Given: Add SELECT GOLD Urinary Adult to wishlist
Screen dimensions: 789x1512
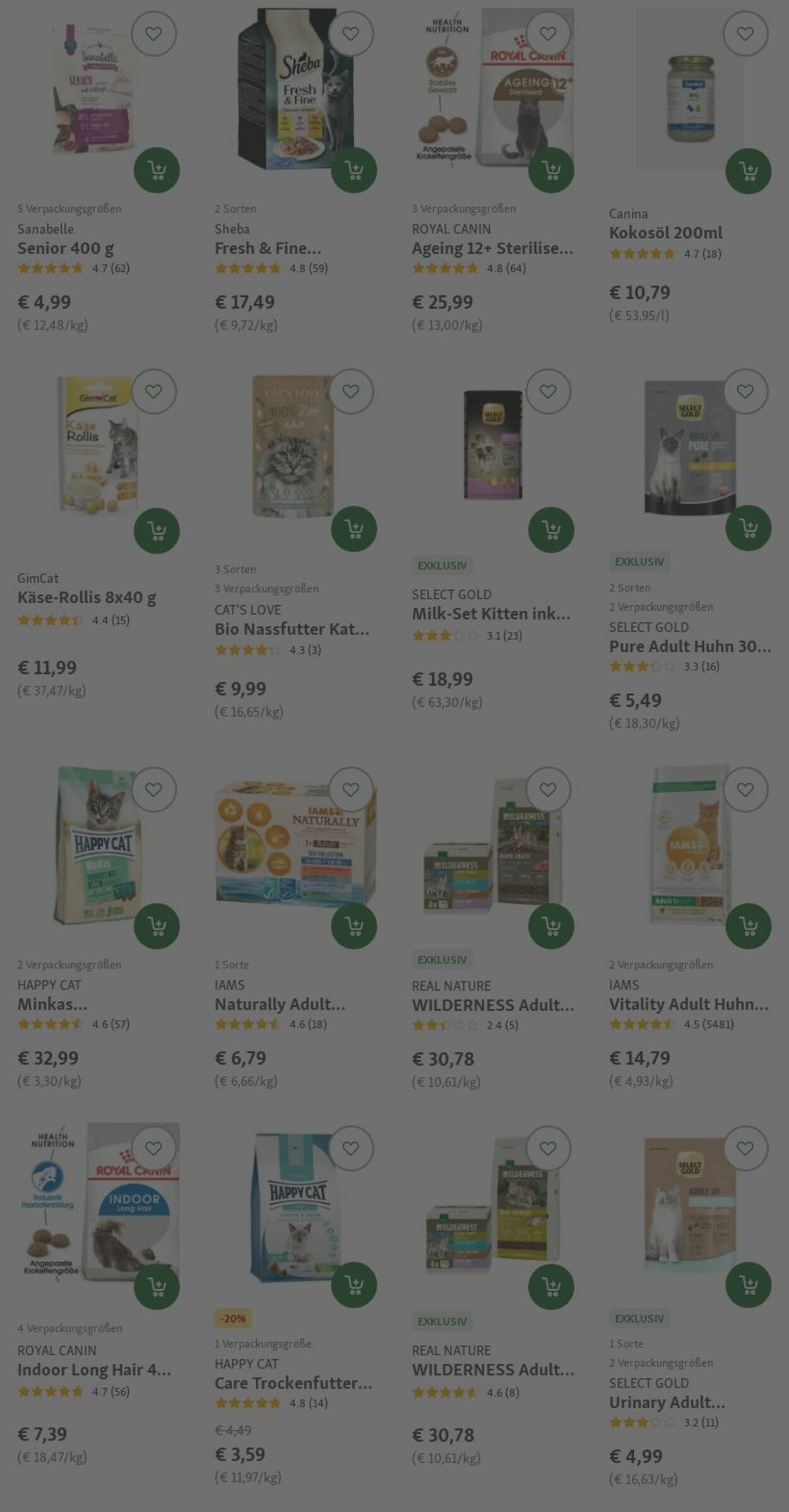Looking at the screenshot, I should point(745,1149).
